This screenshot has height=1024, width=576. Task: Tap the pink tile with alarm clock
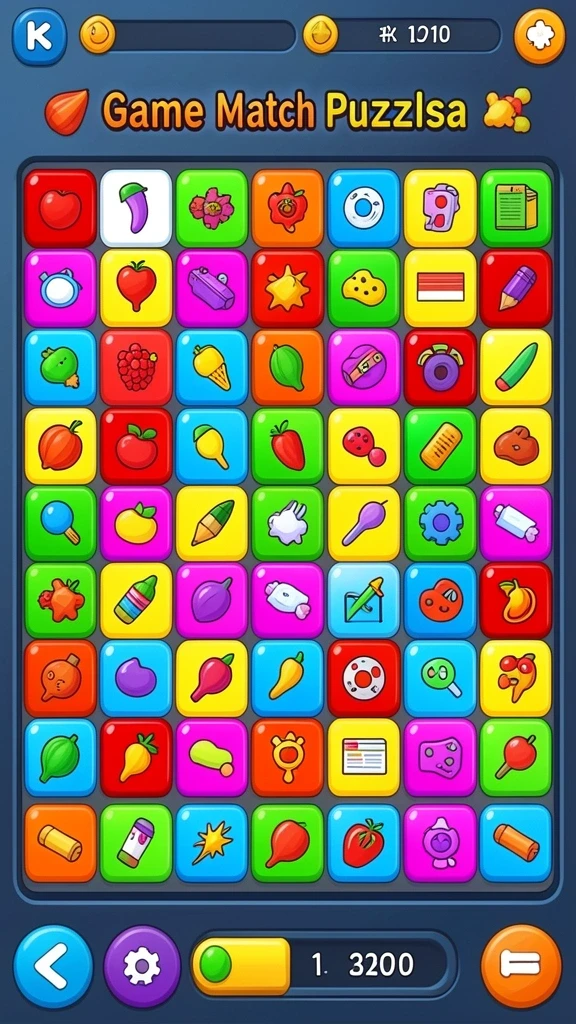(60, 288)
